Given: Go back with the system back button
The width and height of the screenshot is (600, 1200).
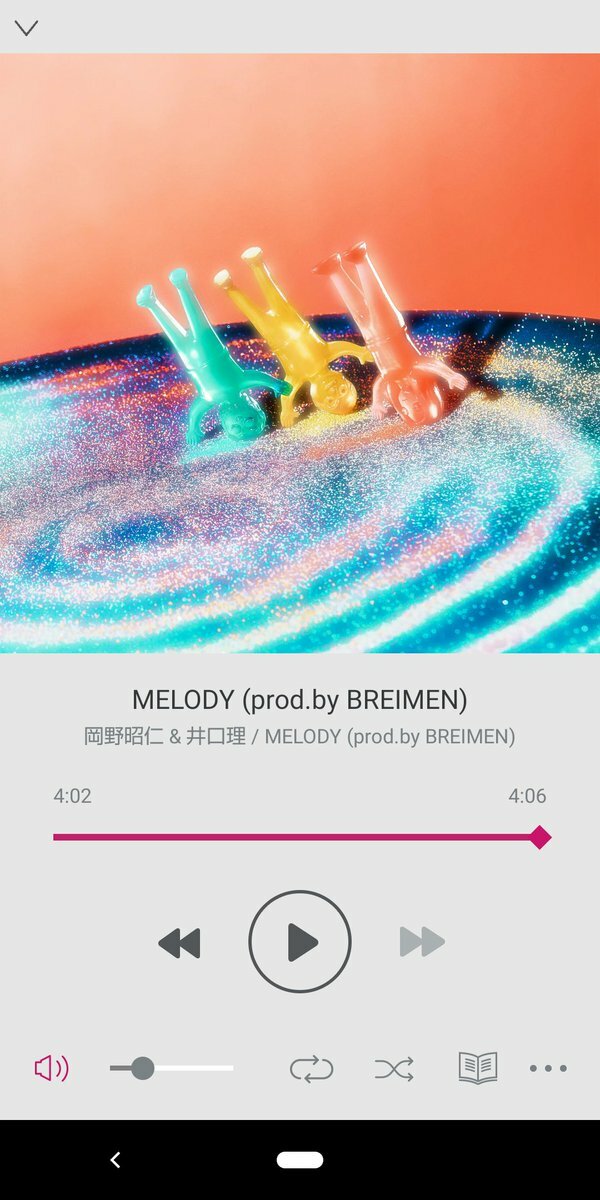Looking at the screenshot, I should click(x=115, y=1160).
